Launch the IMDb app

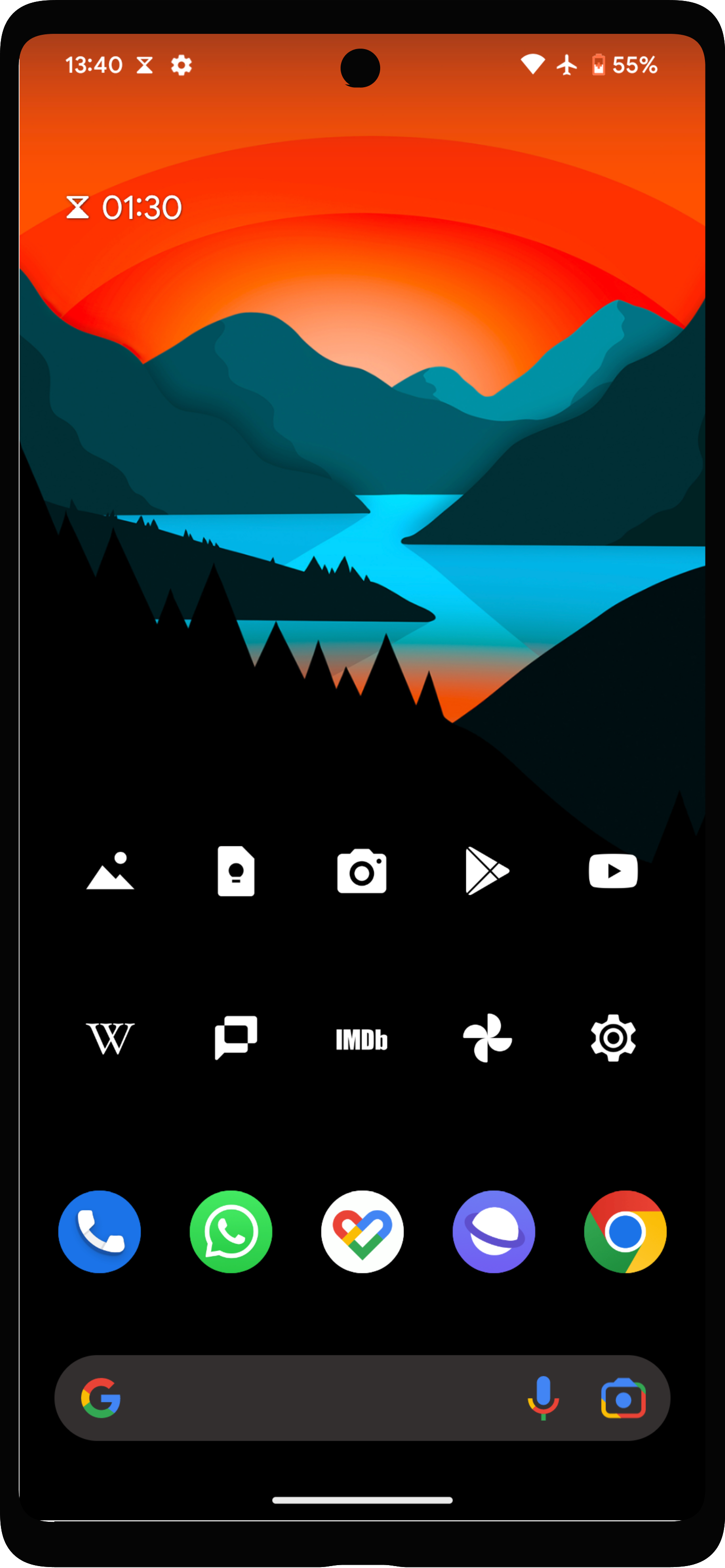tap(362, 1039)
